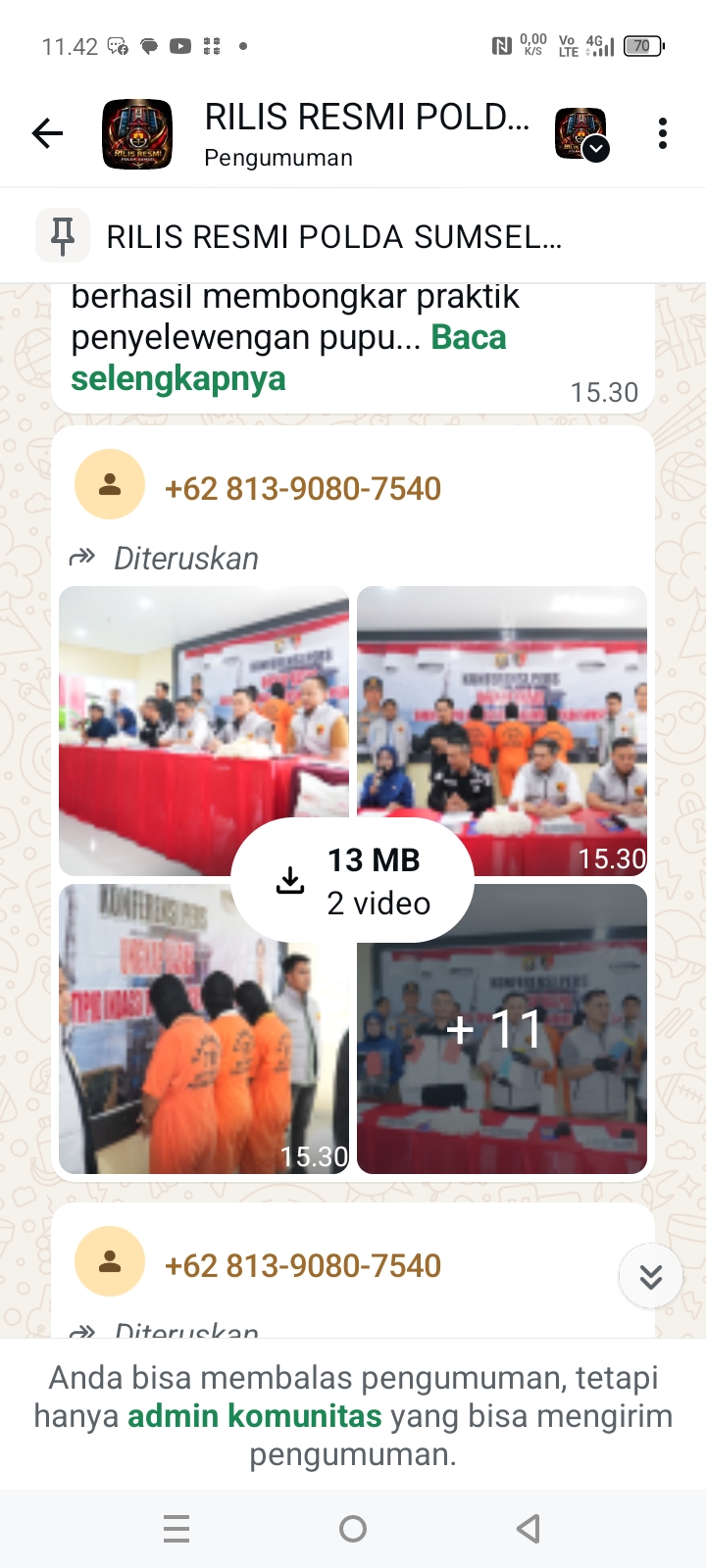The height and width of the screenshot is (1568, 706).
Task: Open recent apps from navigation bar
Action: tap(176, 1529)
